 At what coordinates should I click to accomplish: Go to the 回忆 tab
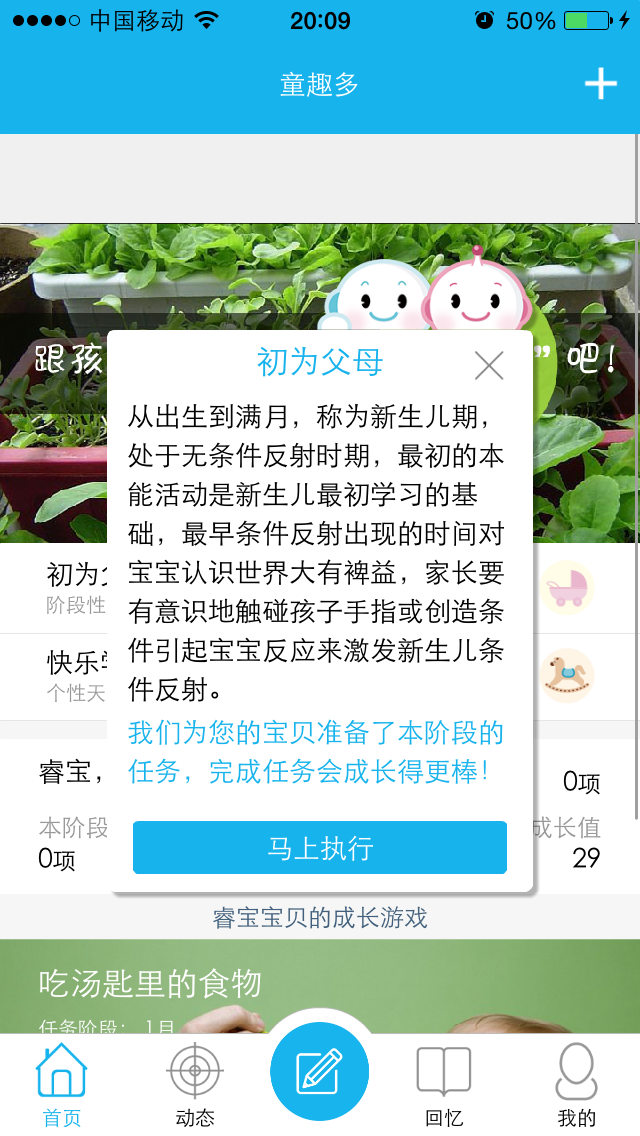[x=444, y=1084]
